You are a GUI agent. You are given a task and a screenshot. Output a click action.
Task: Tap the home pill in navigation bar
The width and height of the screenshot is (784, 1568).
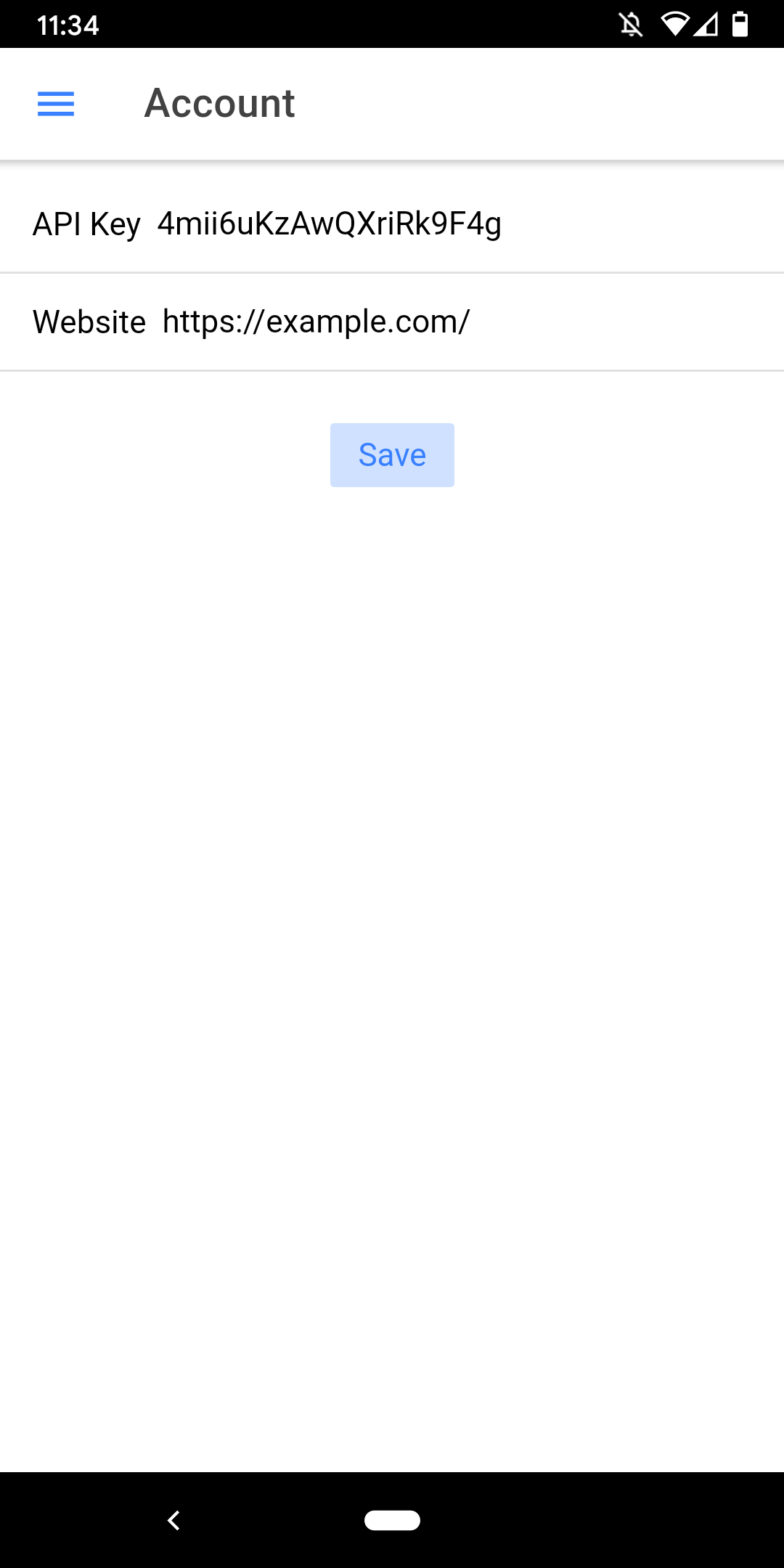[392, 1520]
